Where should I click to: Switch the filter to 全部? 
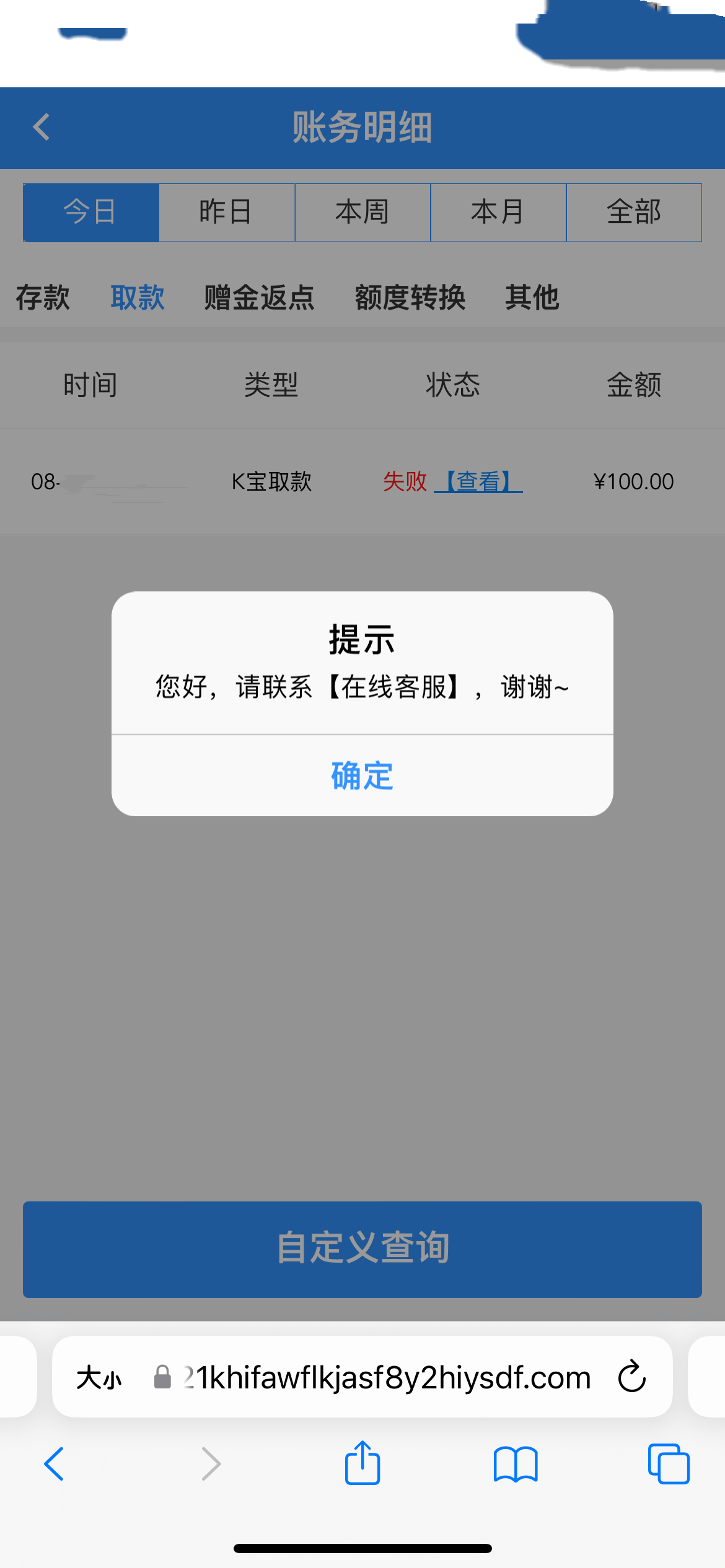pyautogui.click(x=634, y=212)
